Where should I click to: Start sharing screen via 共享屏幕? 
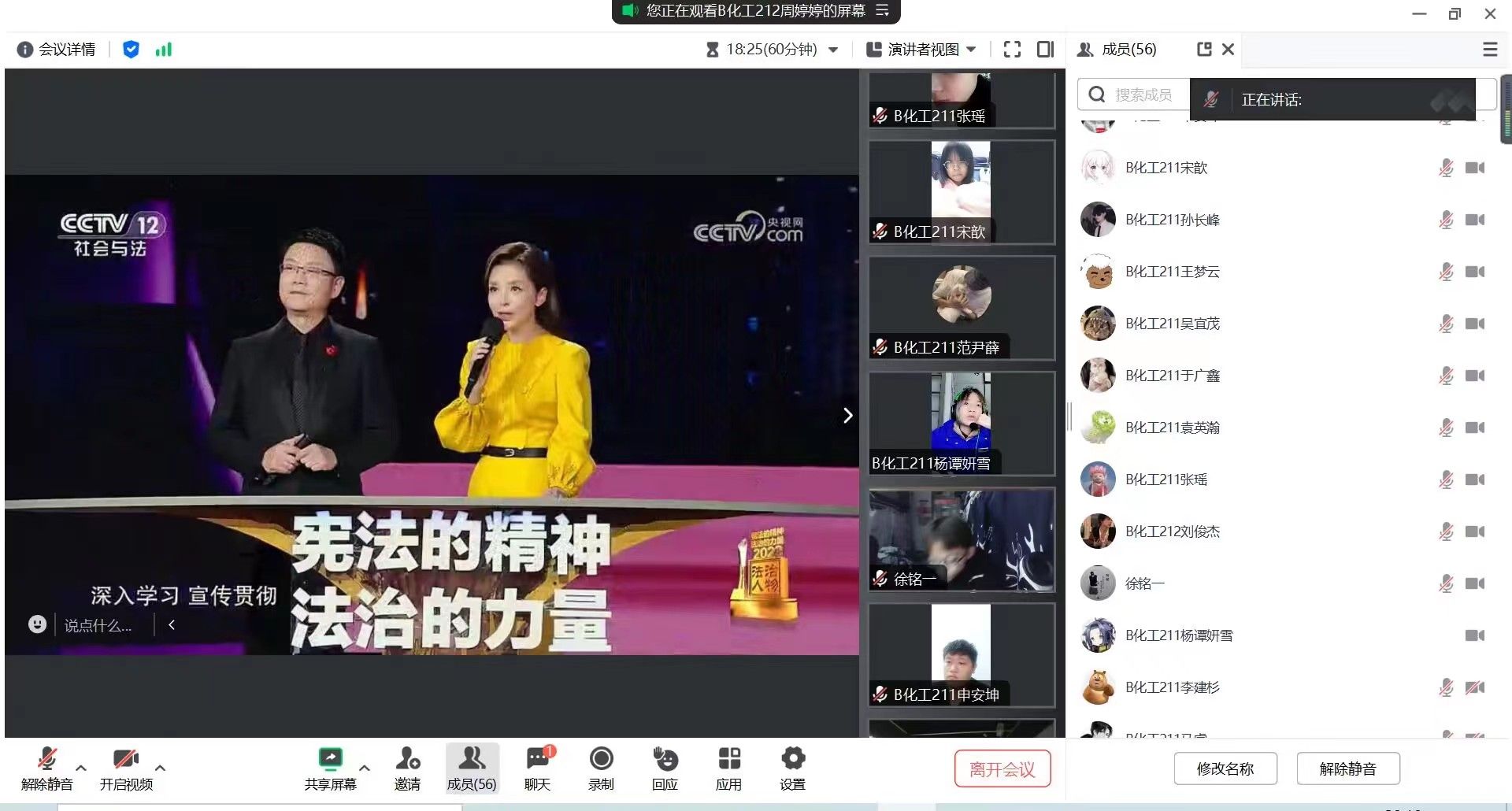[330, 768]
